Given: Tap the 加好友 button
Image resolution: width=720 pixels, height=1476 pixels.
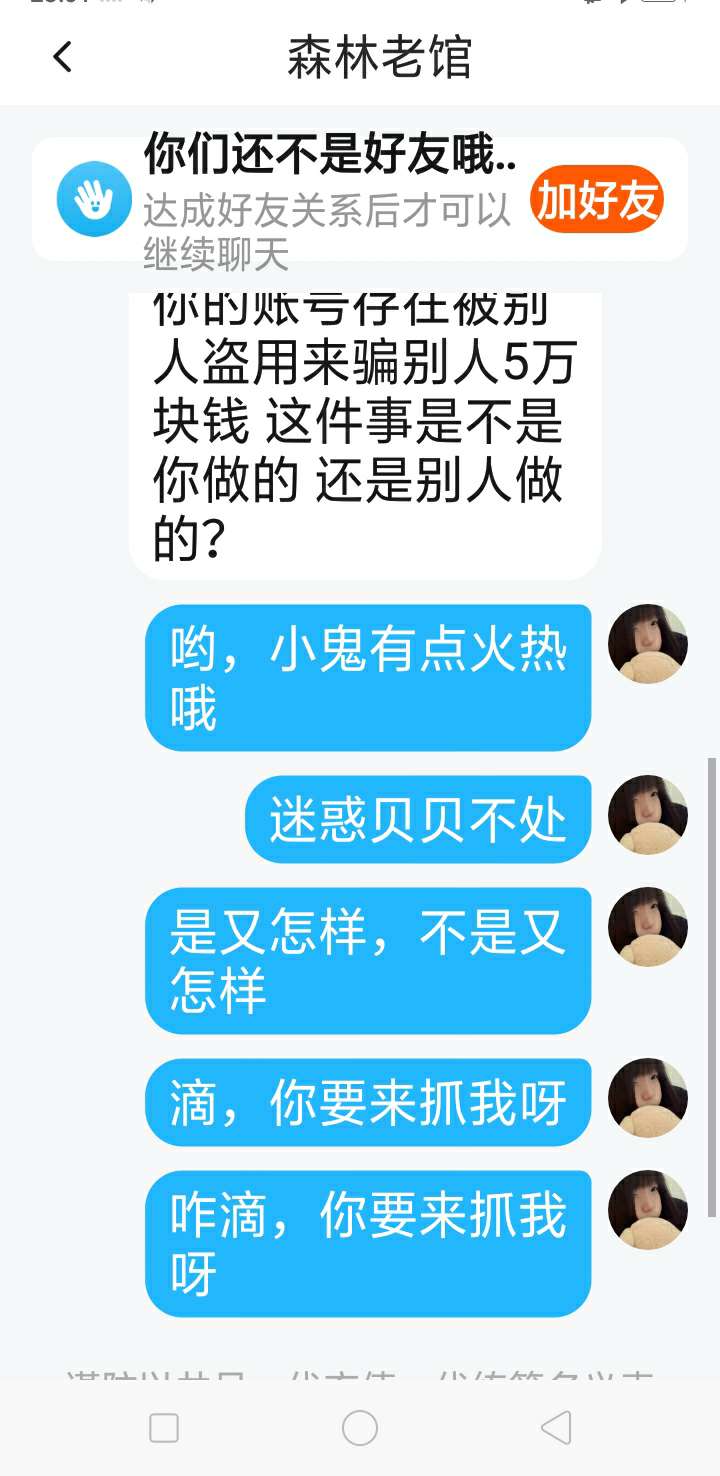Looking at the screenshot, I should 596,200.
